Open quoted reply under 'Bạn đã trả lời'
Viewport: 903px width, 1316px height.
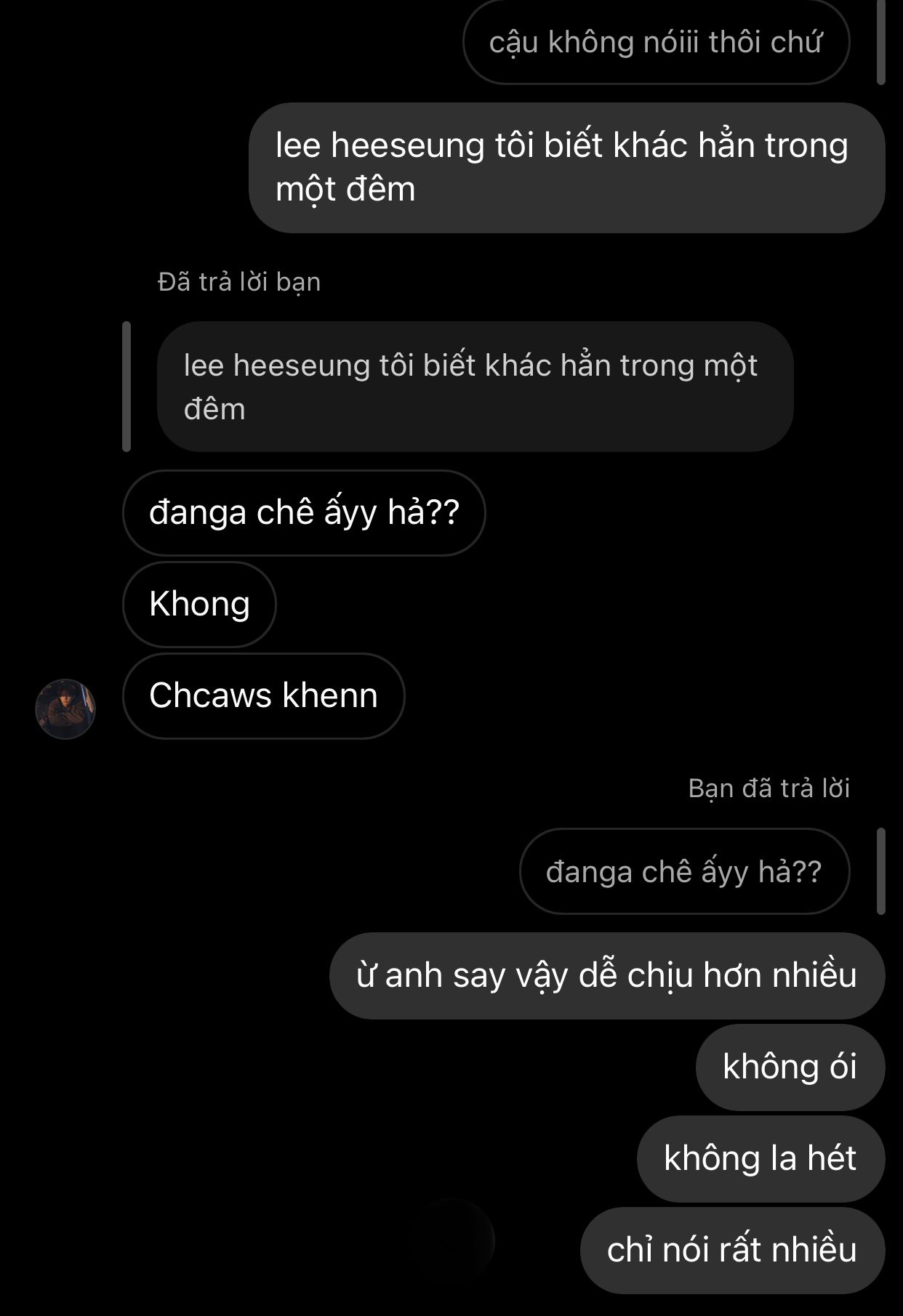pyautogui.click(x=683, y=871)
